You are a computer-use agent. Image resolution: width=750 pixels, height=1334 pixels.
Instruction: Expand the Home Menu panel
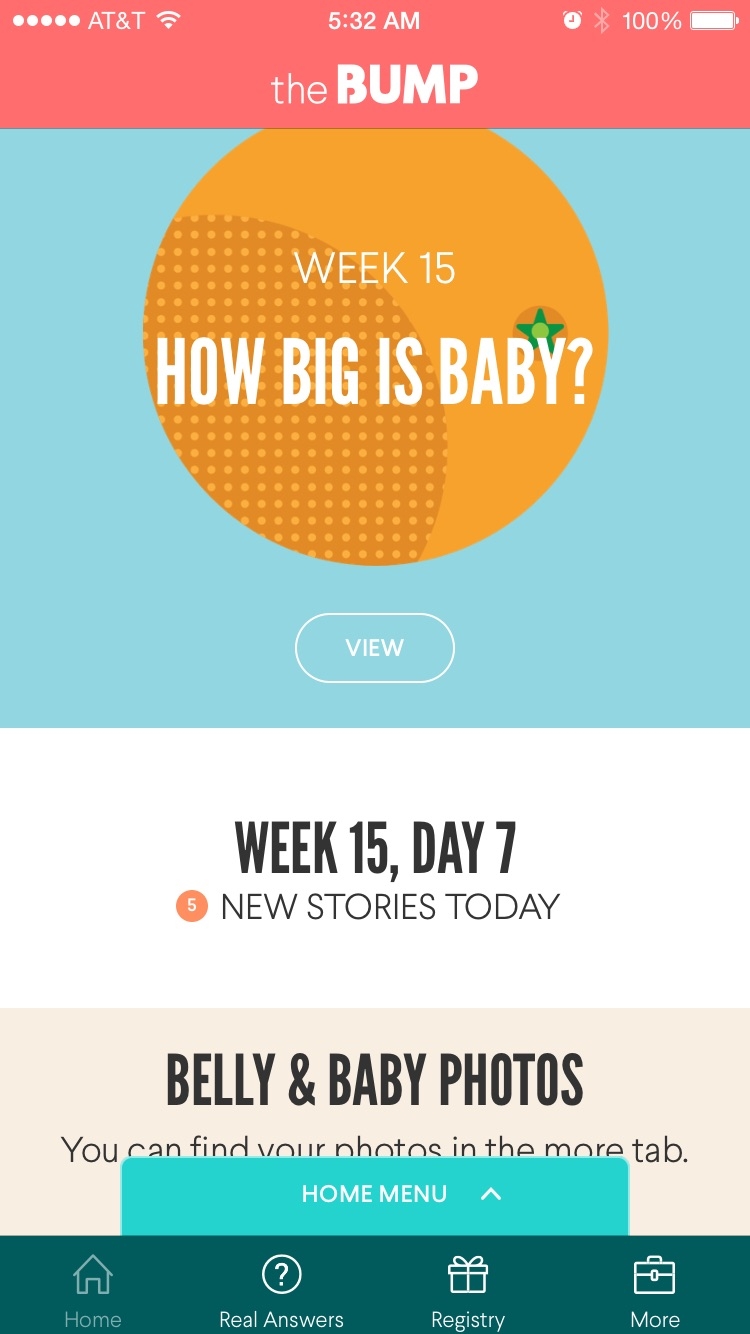(374, 1194)
